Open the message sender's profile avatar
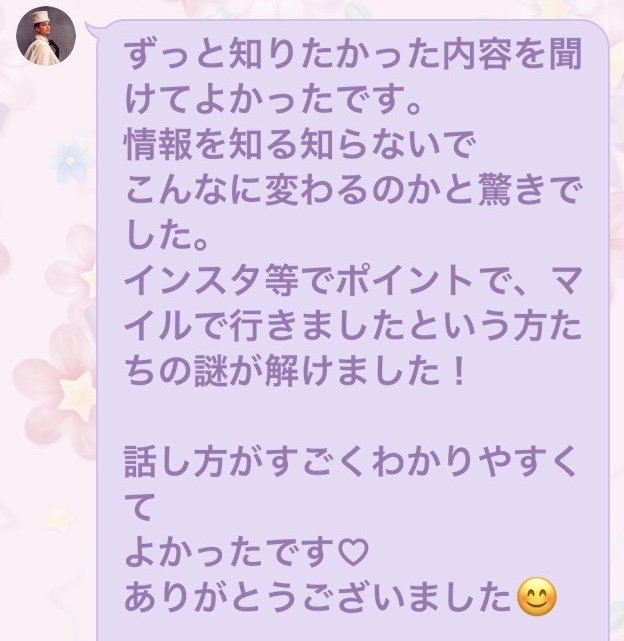 coord(48,39)
